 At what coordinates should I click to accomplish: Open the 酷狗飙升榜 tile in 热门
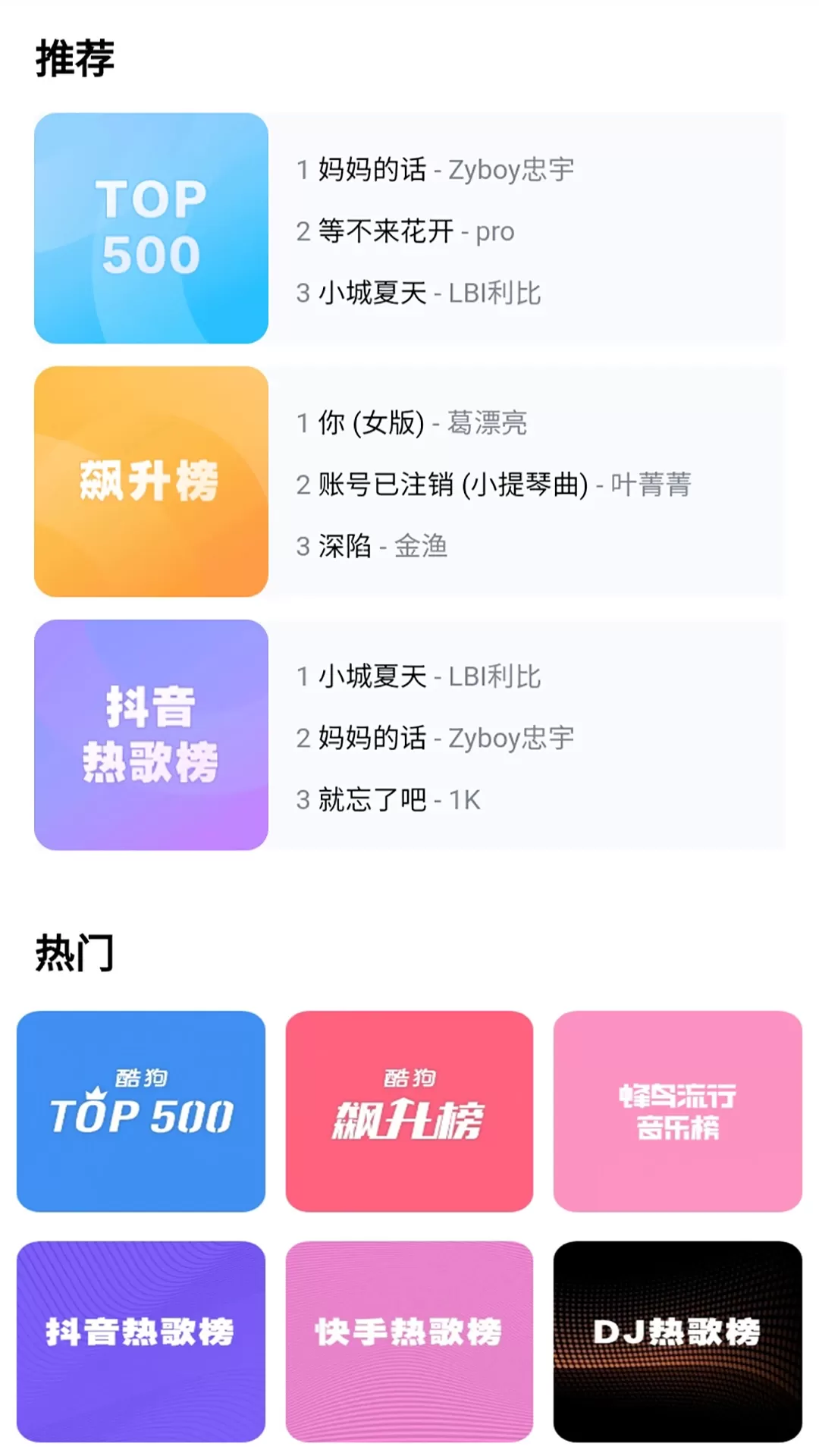coord(409,1111)
